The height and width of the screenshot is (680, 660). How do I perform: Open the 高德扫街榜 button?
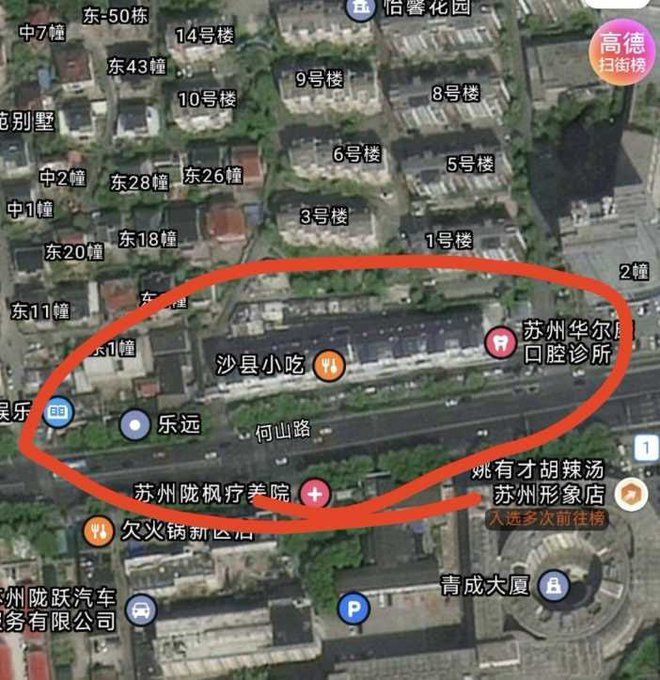click(x=622, y=52)
